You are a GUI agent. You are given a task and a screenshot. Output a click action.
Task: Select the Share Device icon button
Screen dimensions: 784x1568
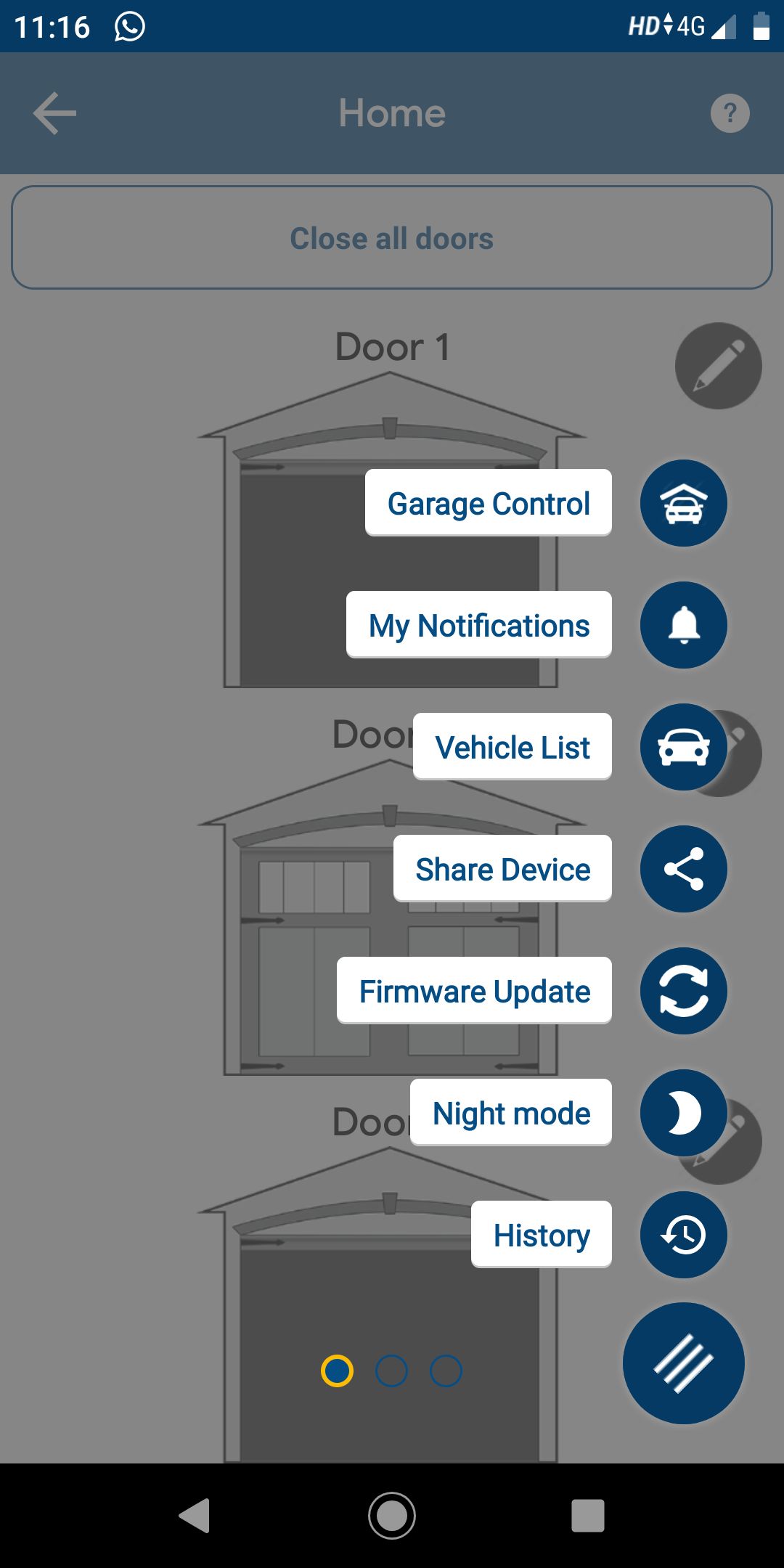click(x=683, y=869)
